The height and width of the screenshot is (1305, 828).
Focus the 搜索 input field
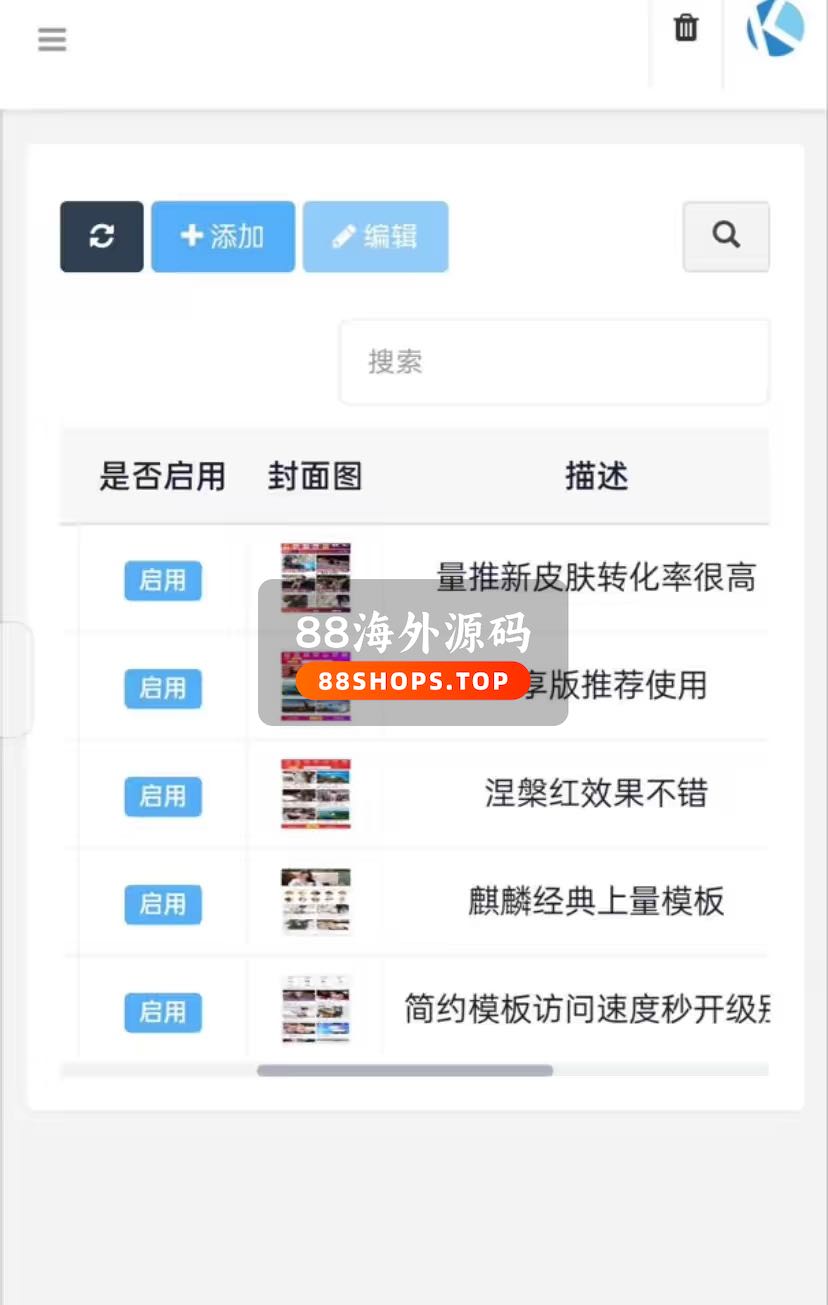[x=553, y=362]
